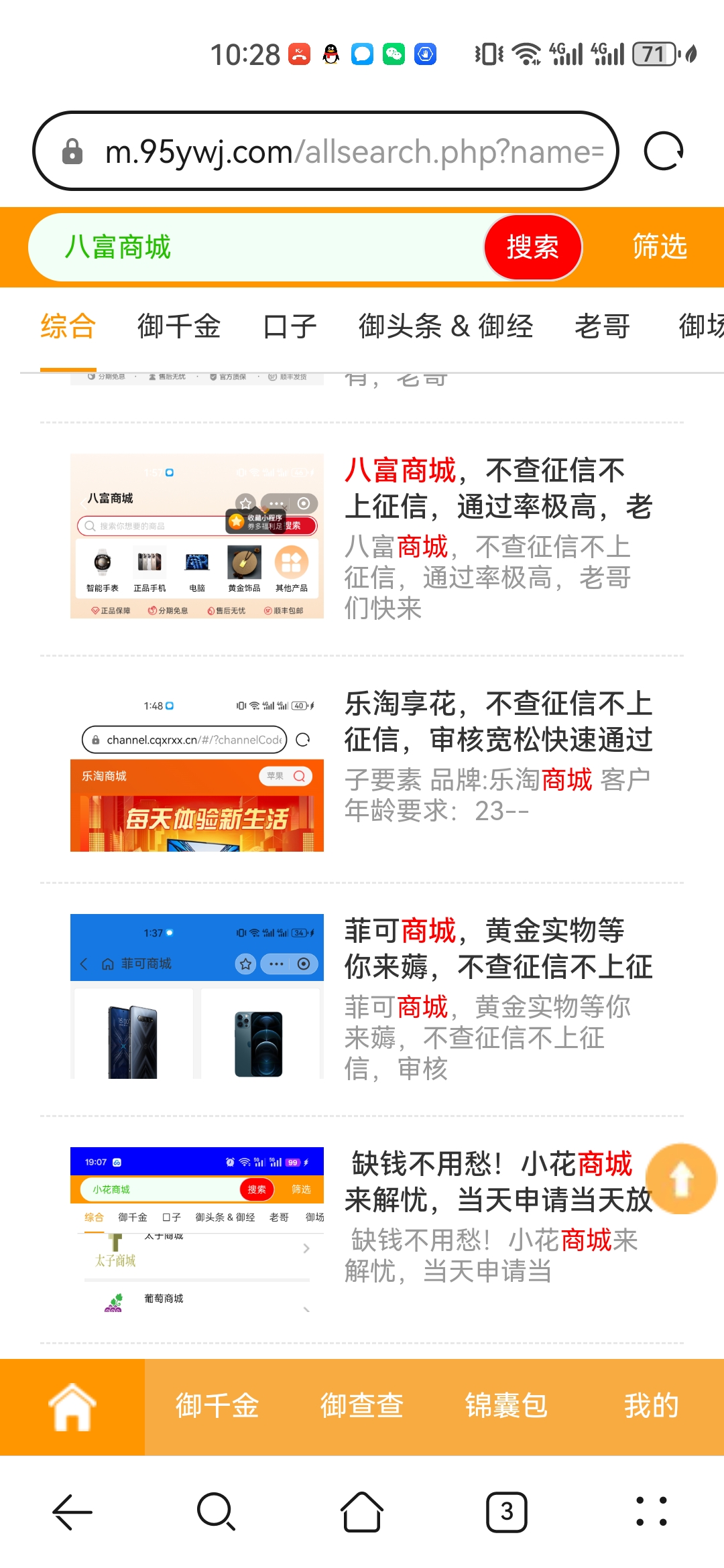Open the 老哥 tab
The width and height of the screenshot is (724, 1568).
point(602,326)
